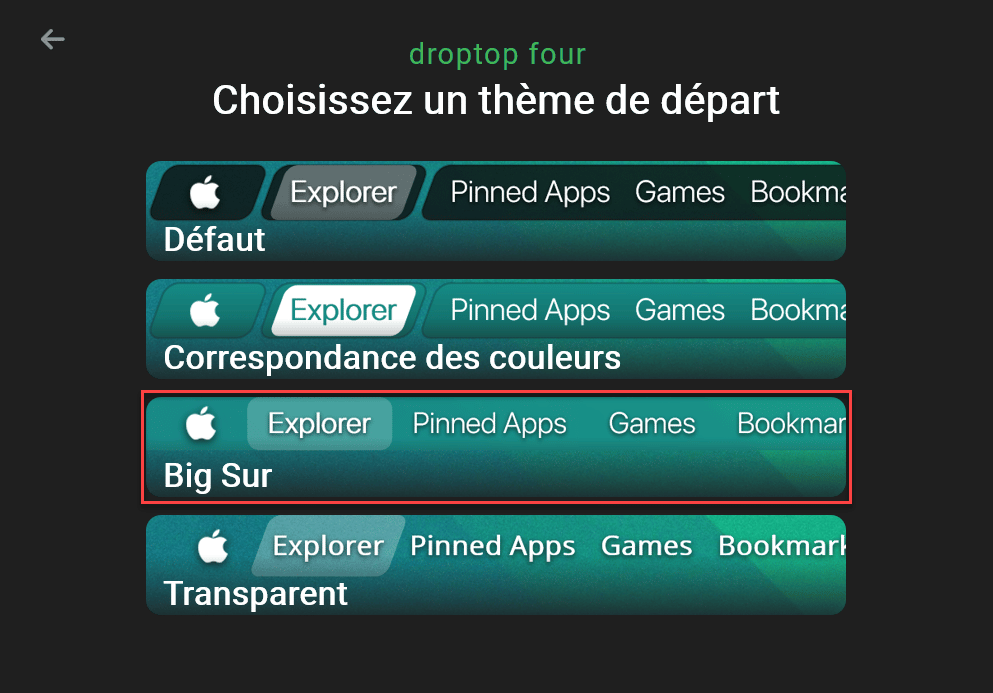The width and height of the screenshot is (993, 693).
Task: Go back with the arrow icon
Action: [x=52, y=39]
